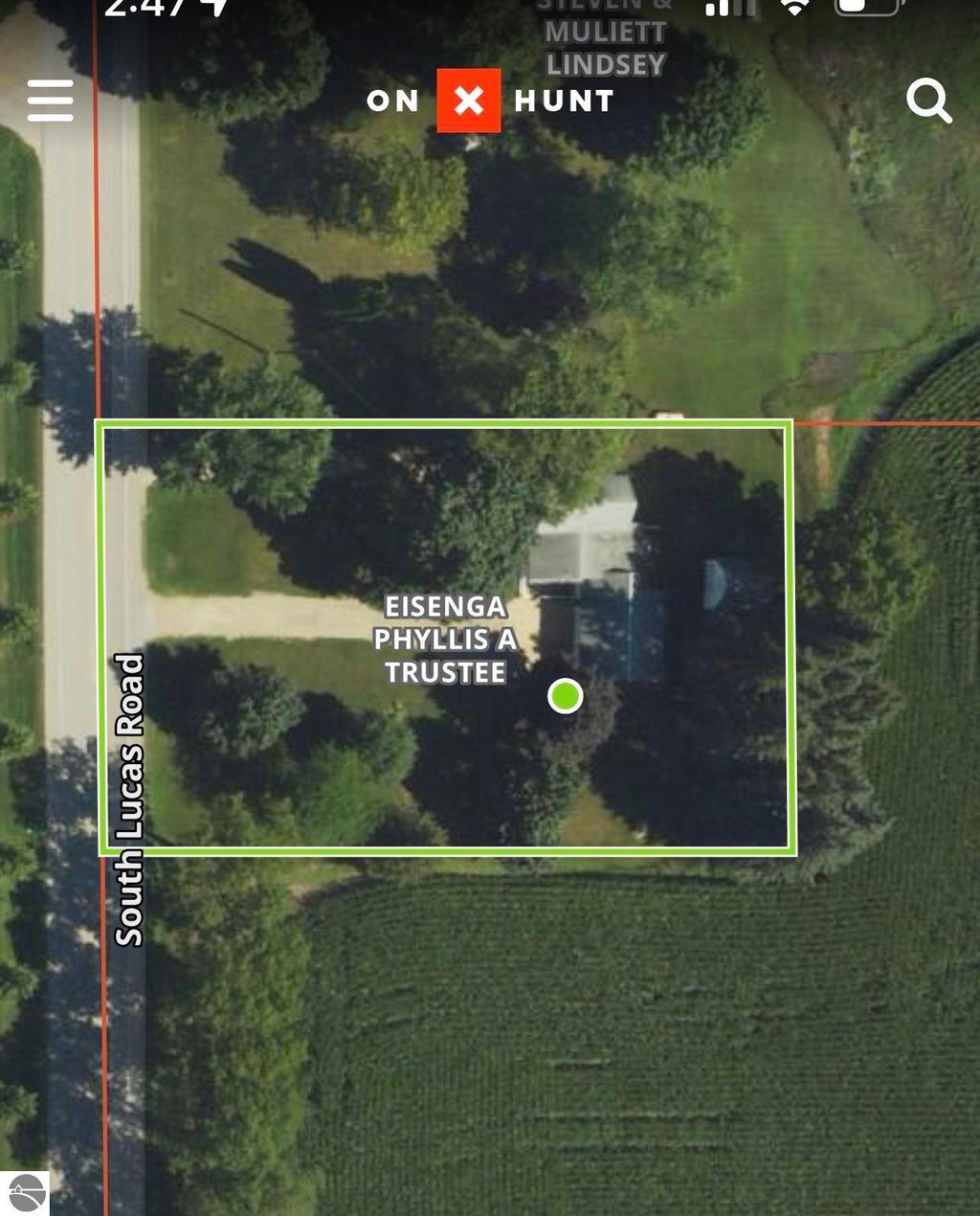Open the hamburger menu

[x=50, y=101]
